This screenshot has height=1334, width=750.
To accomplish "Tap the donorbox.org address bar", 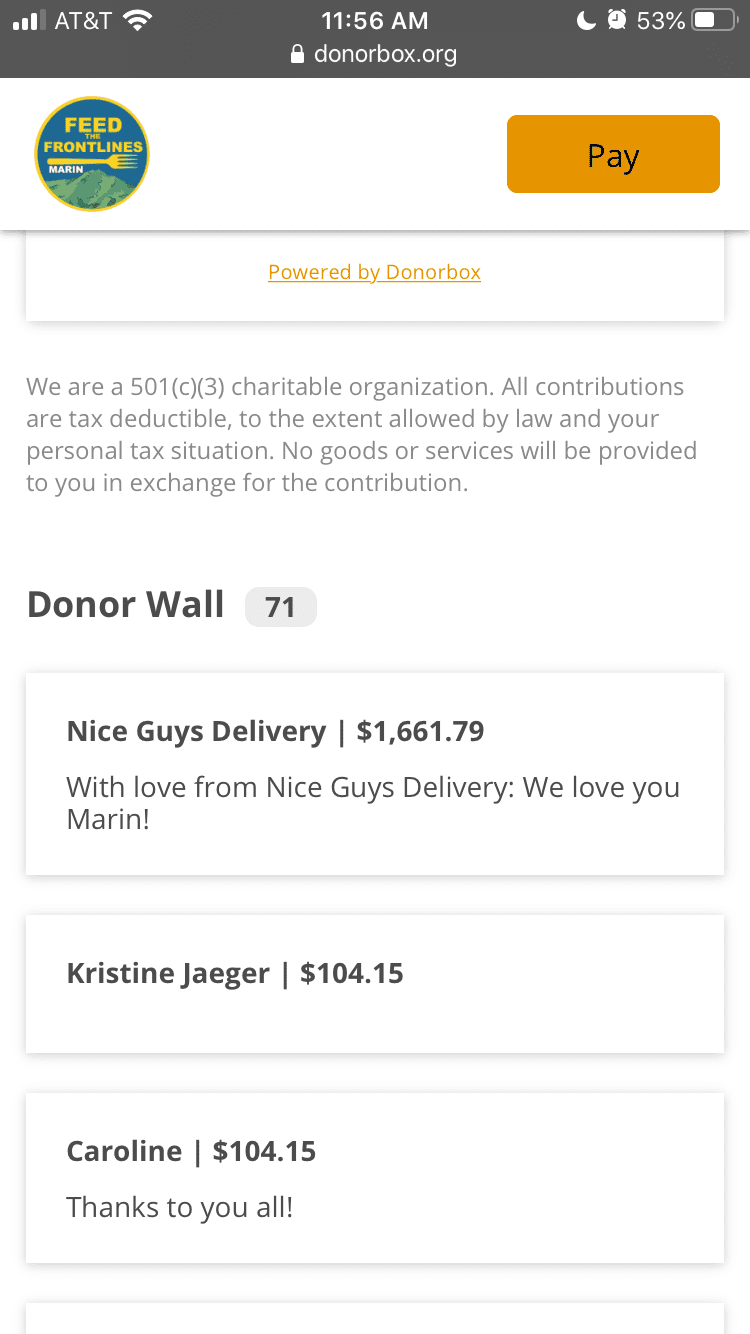I will pyautogui.click(x=374, y=54).
